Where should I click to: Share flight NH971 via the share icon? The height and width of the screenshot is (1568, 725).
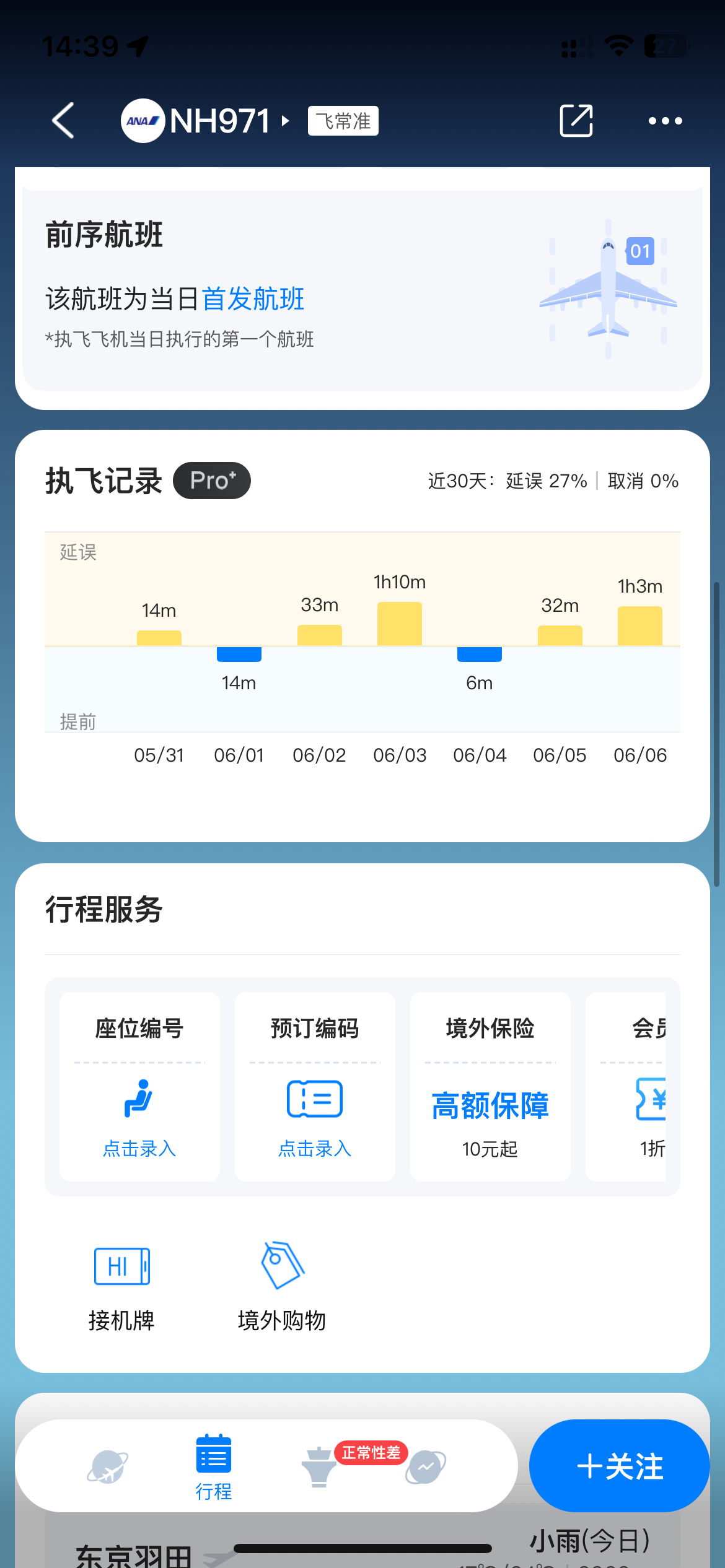click(x=576, y=120)
